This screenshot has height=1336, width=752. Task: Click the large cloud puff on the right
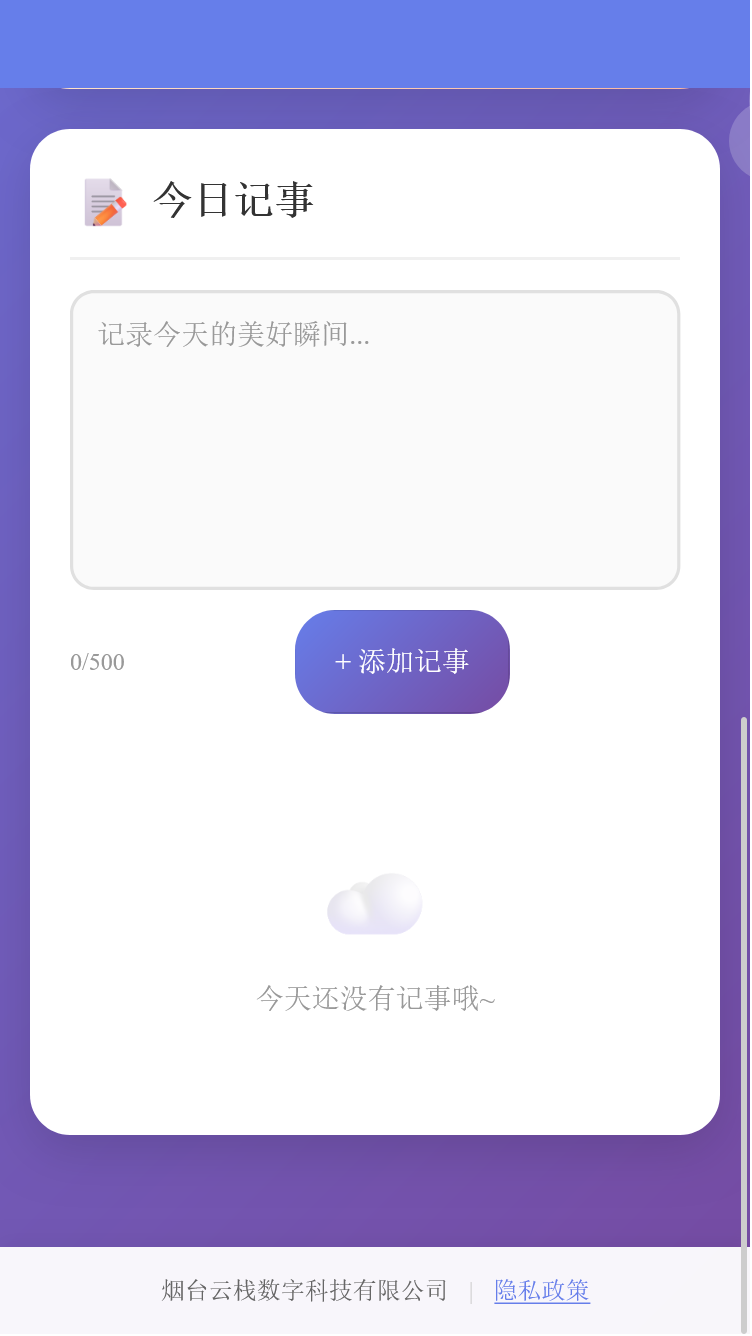pos(395,900)
